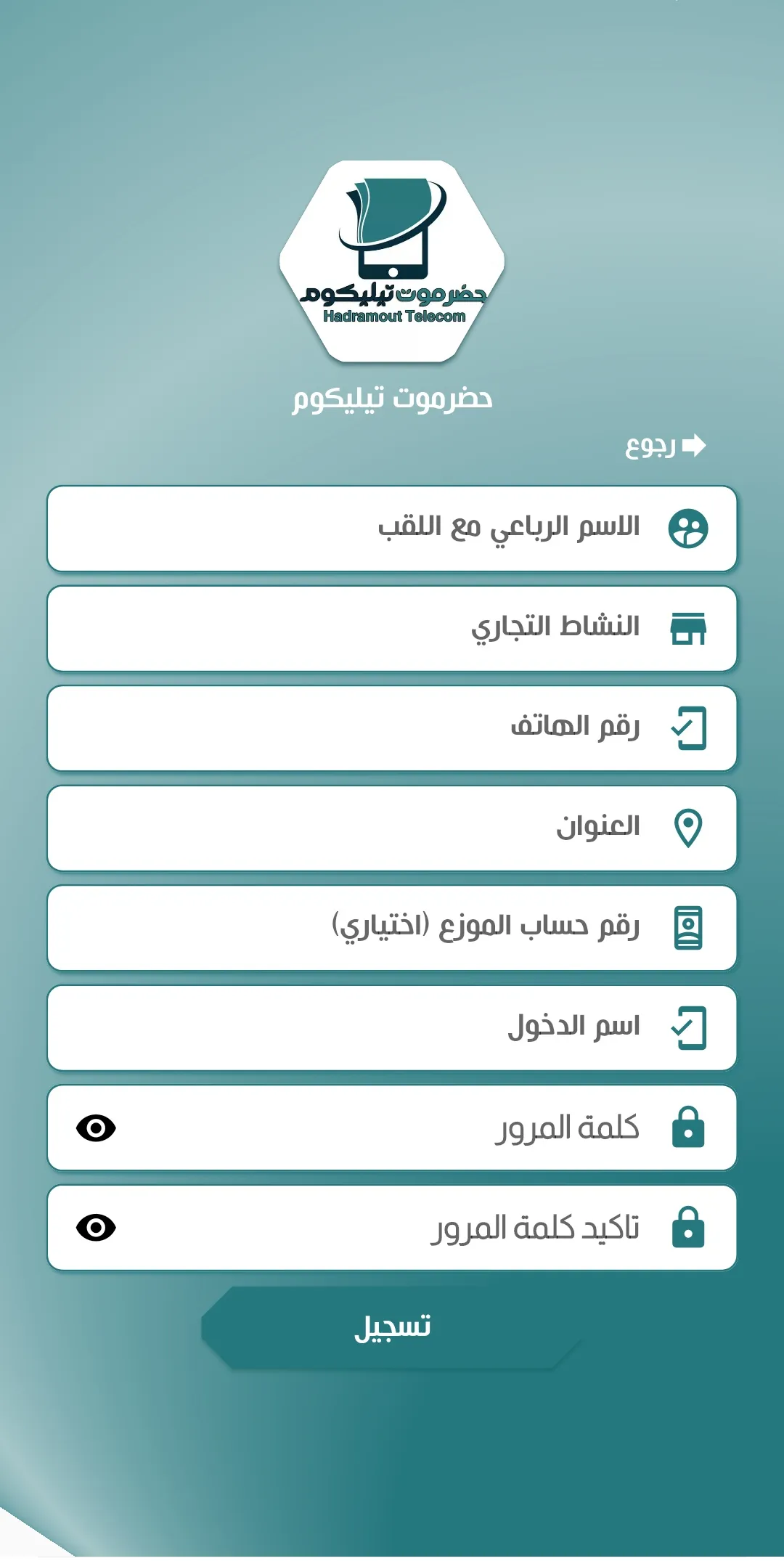Focus the full name field الاسم الرباعي مع اللقب
This screenshot has width=784, height=1561.
pyautogui.click(x=392, y=529)
